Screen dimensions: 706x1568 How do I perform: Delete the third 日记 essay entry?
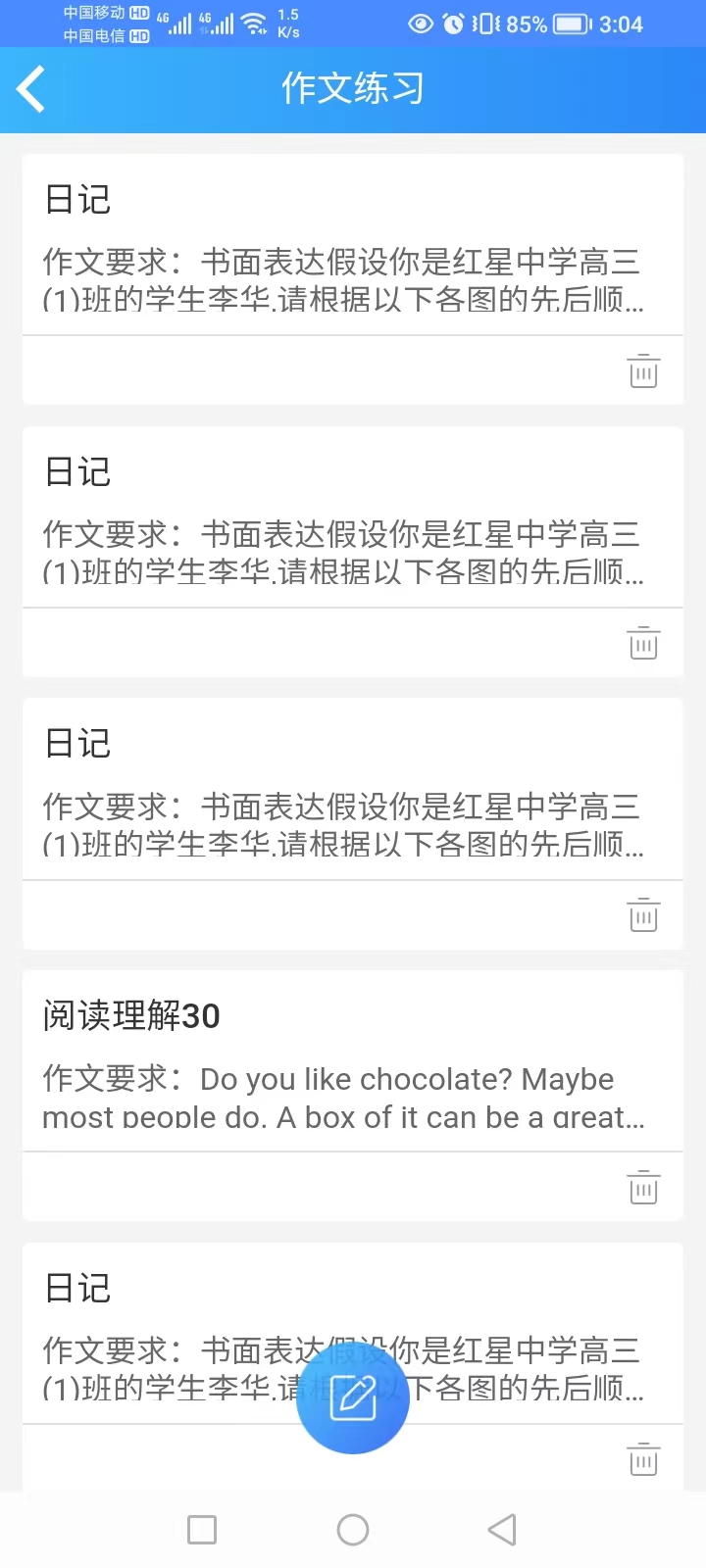coord(642,915)
